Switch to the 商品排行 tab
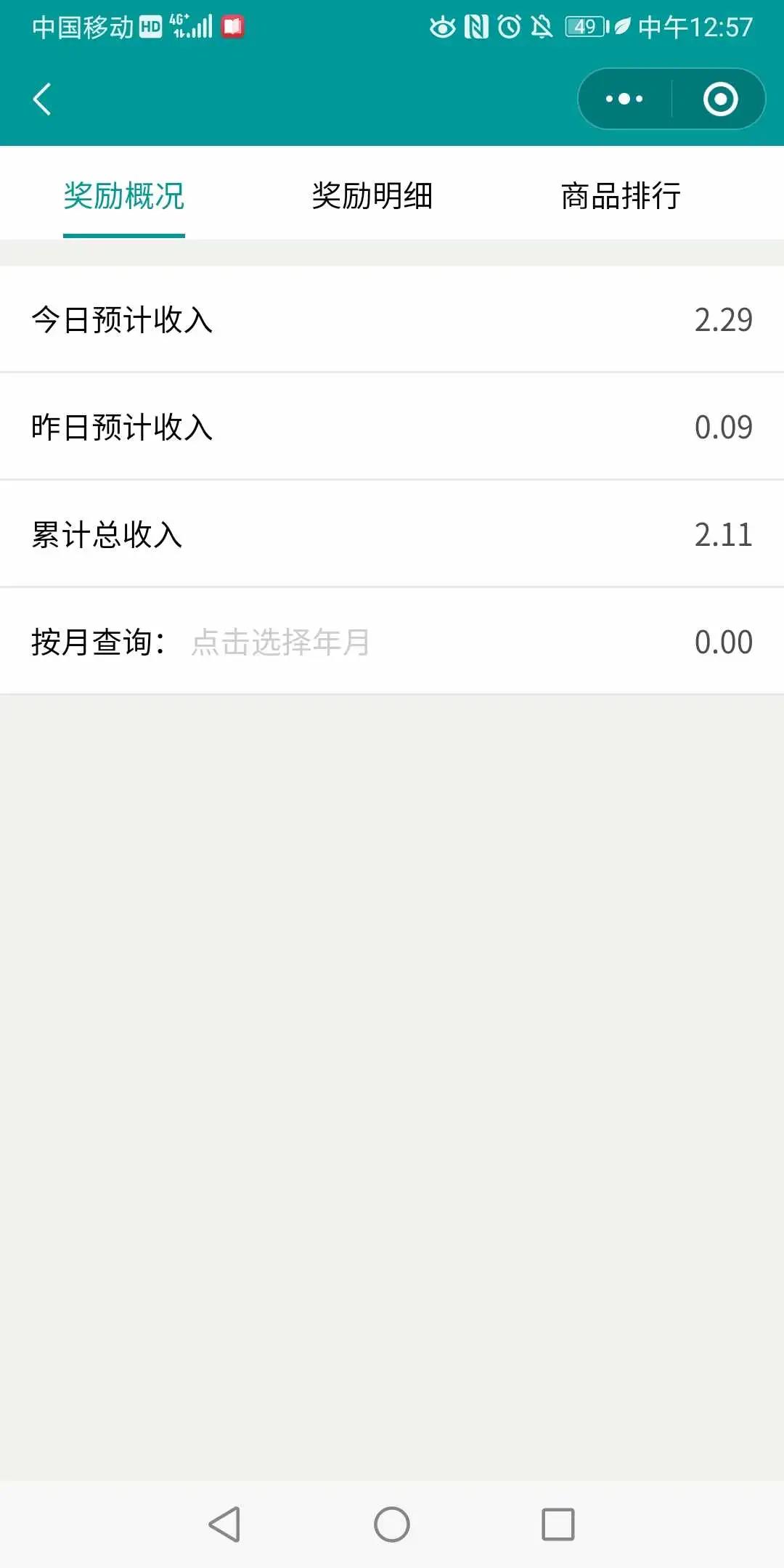This screenshot has height=1568, width=784. pyautogui.click(x=621, y=196)
